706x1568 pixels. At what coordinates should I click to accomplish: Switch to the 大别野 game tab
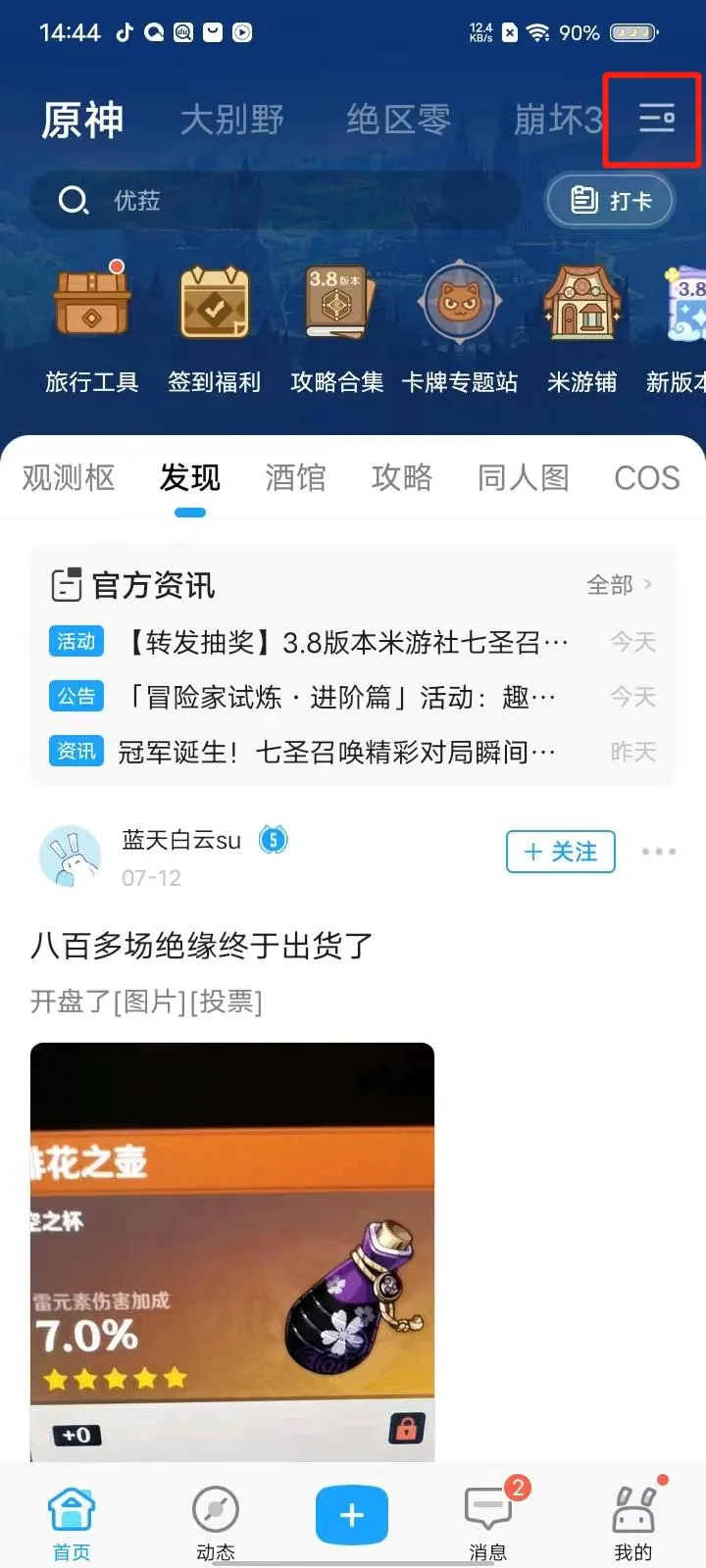[x=232, y=120]
